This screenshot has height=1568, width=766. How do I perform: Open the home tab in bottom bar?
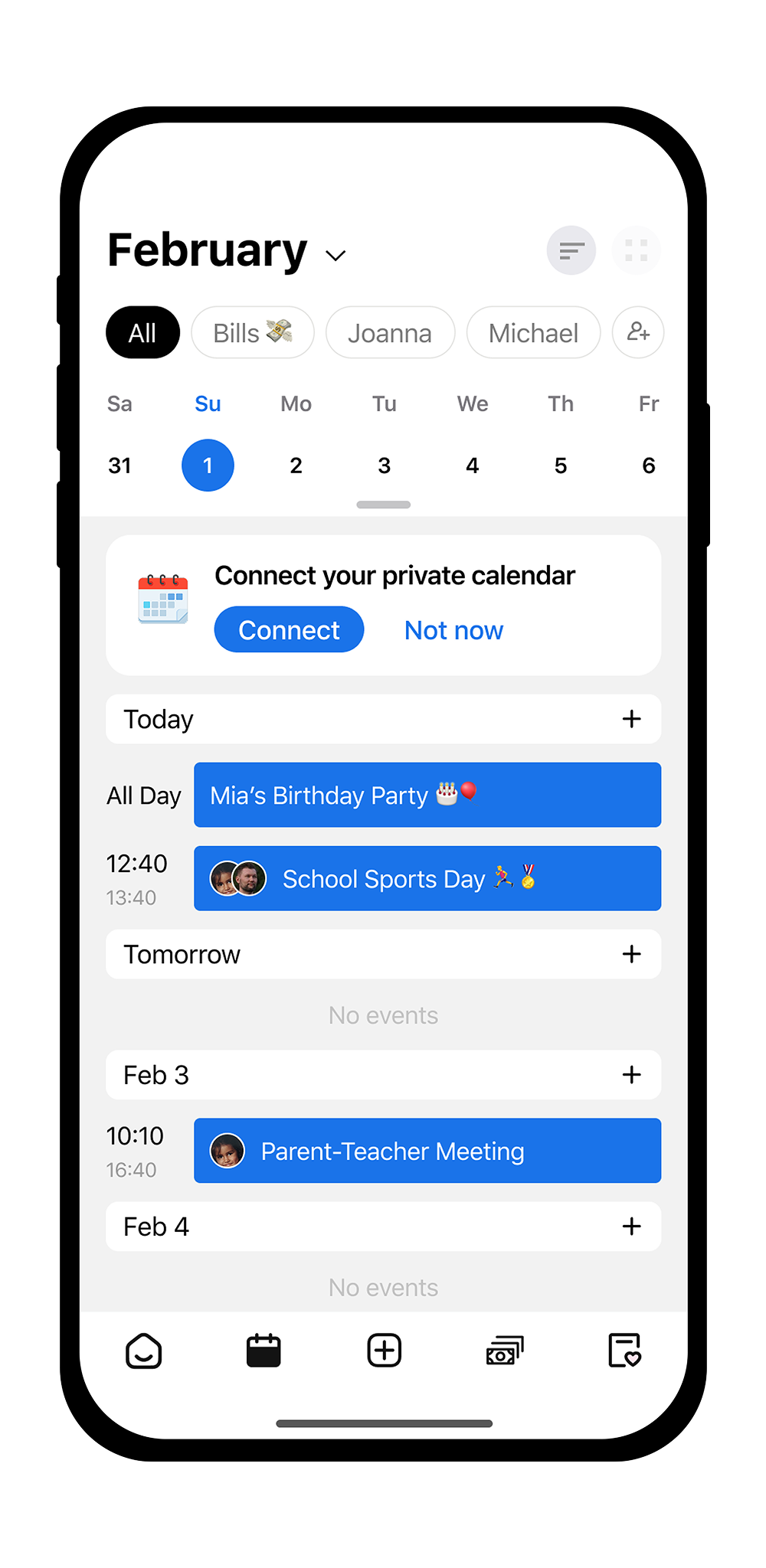tap(143, 1351)
